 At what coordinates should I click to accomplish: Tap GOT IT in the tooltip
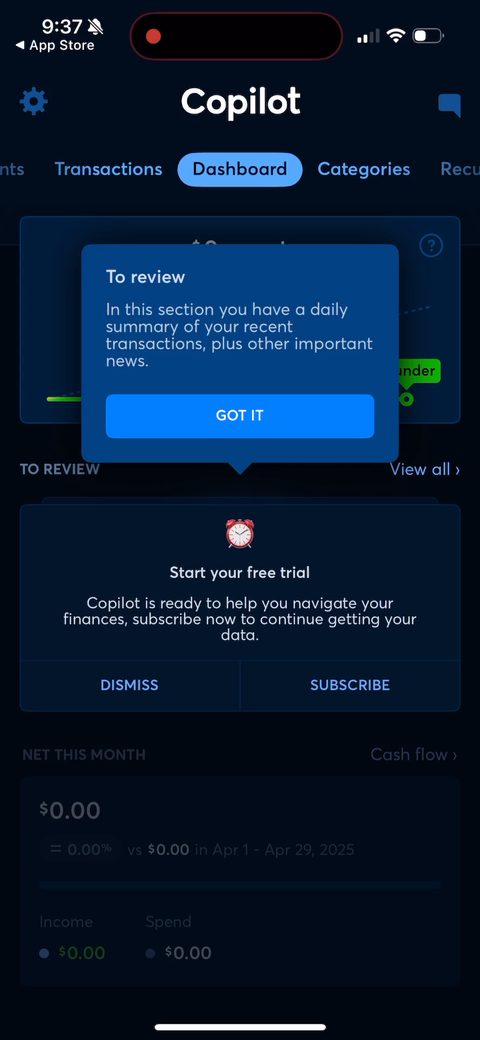240,416
